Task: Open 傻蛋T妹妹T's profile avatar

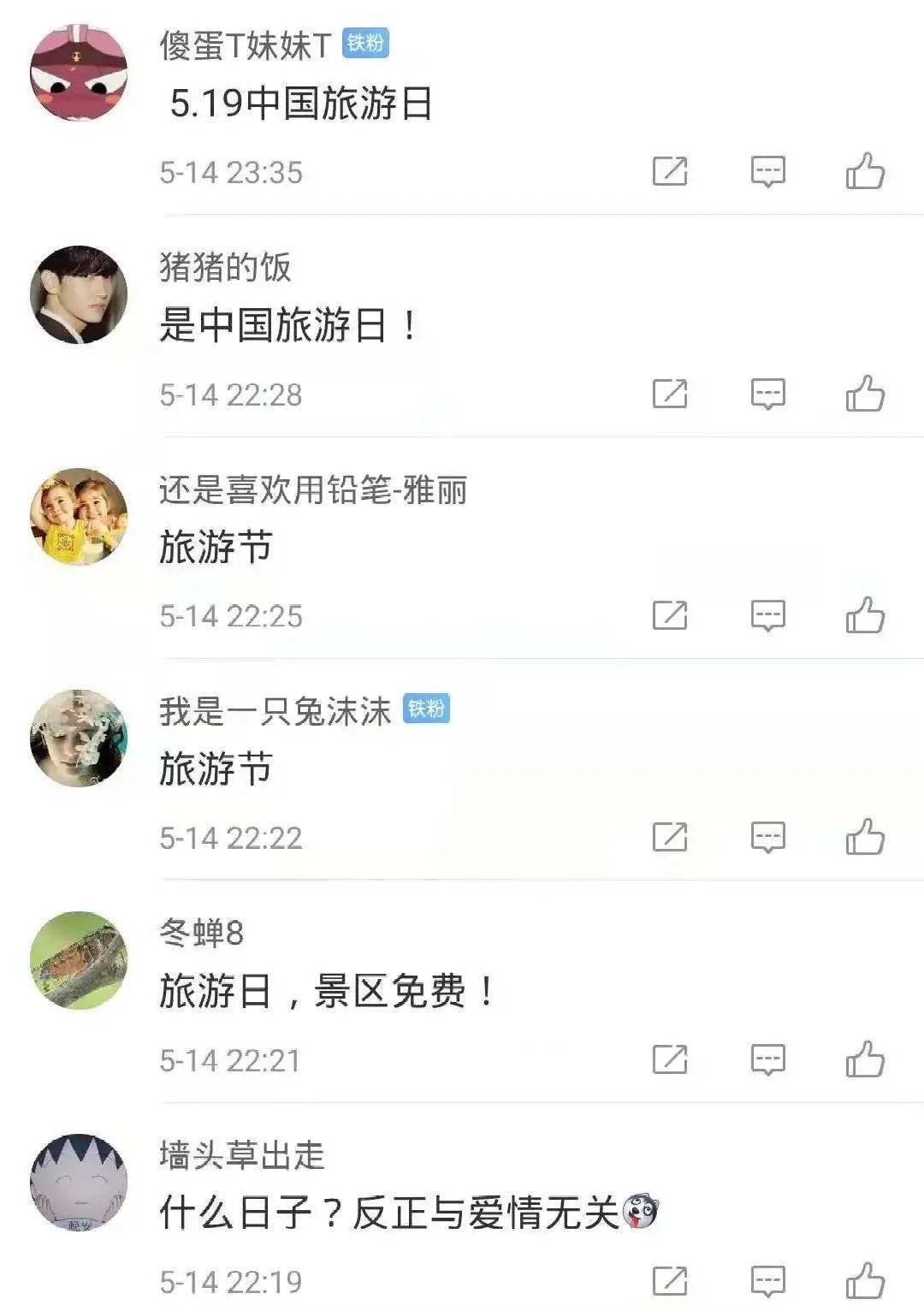Action: pyautogui.click(x=79, y=73)
